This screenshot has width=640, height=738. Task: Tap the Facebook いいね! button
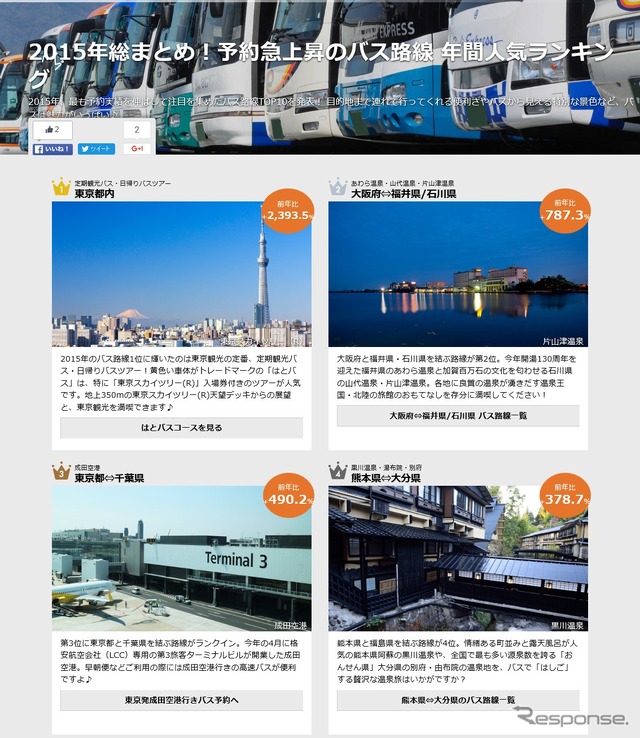pyautogui.click(x=52, y=149)
